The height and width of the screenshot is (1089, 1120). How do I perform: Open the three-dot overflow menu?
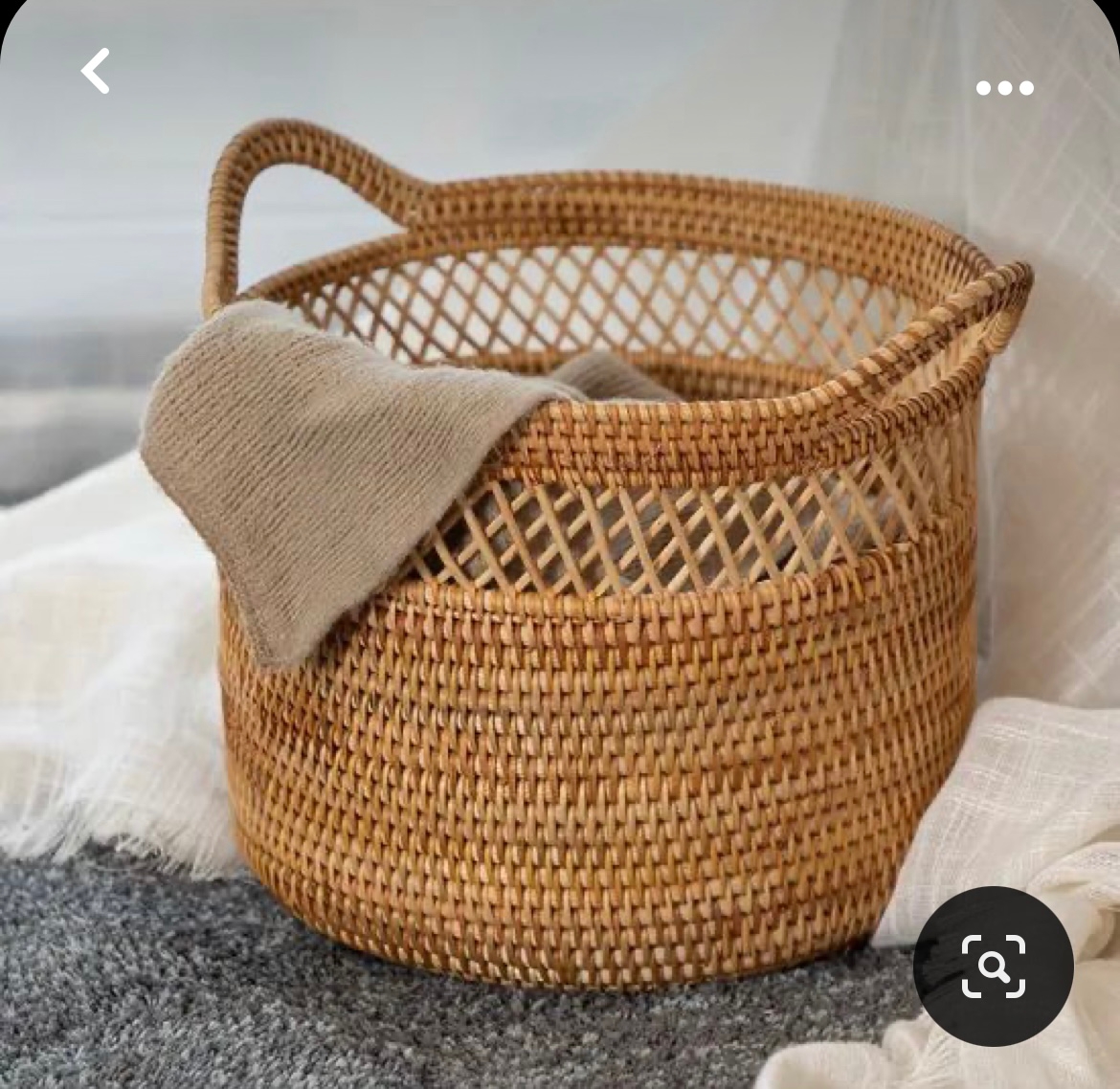click(x=1004, y=88)
